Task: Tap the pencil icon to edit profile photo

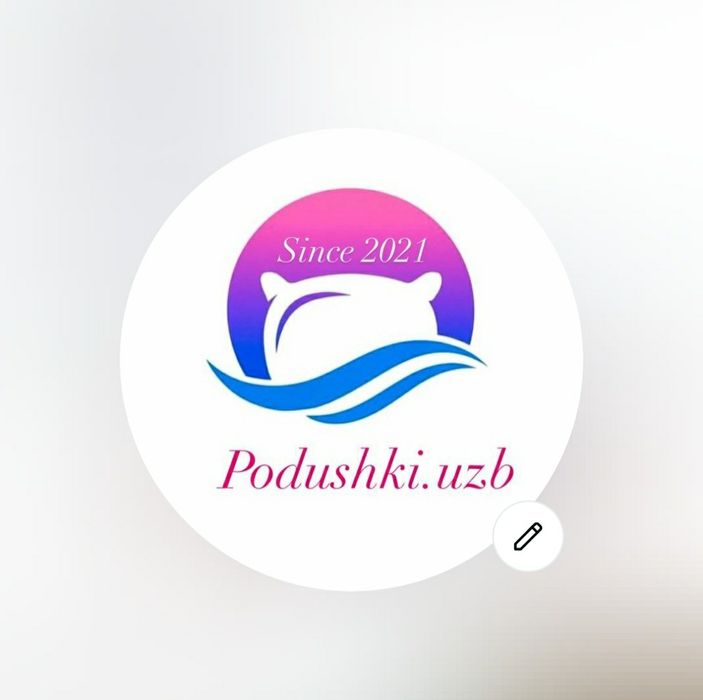Action: (x=528, y=537)
